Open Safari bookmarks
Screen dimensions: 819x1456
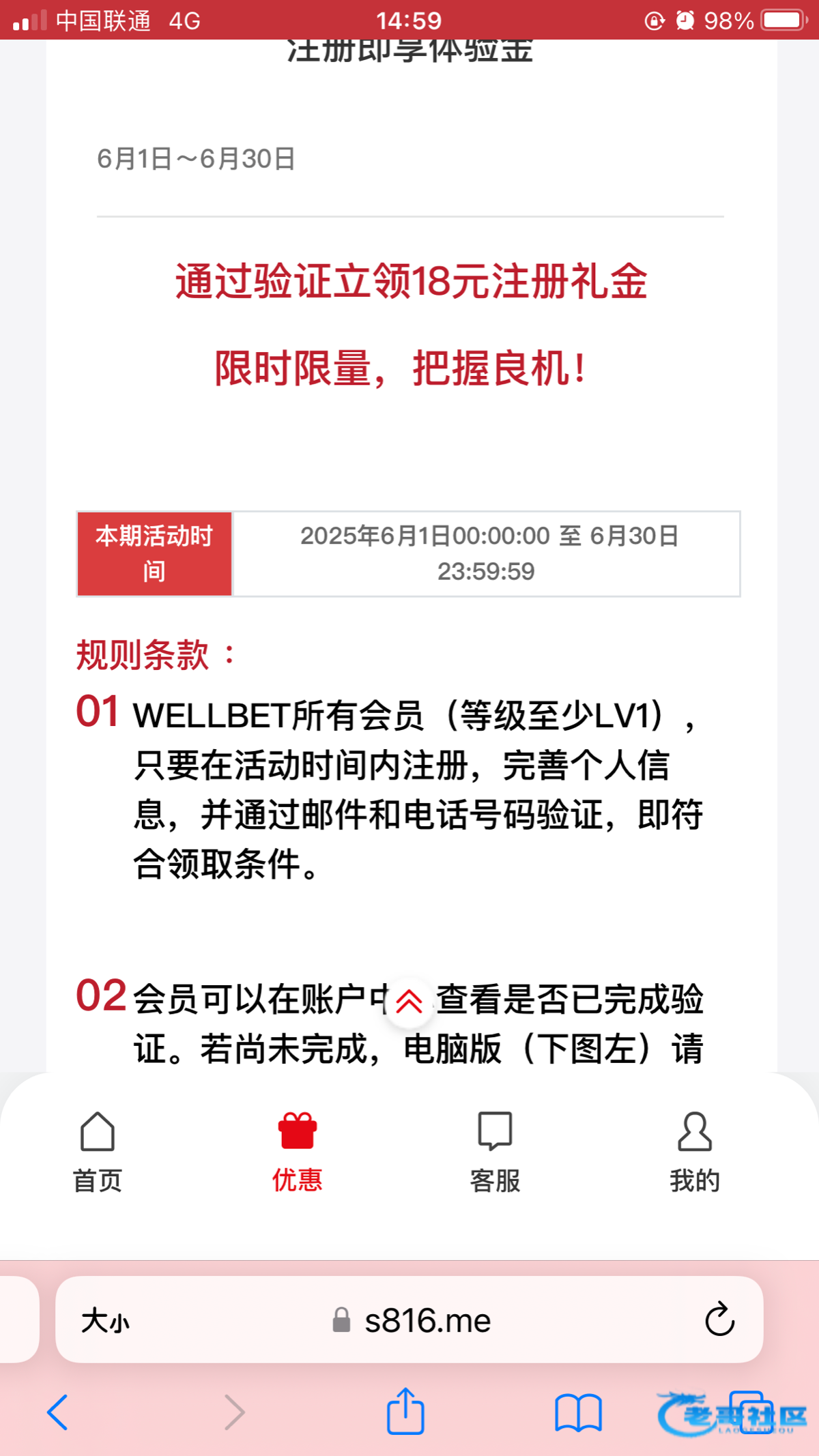578,1412
